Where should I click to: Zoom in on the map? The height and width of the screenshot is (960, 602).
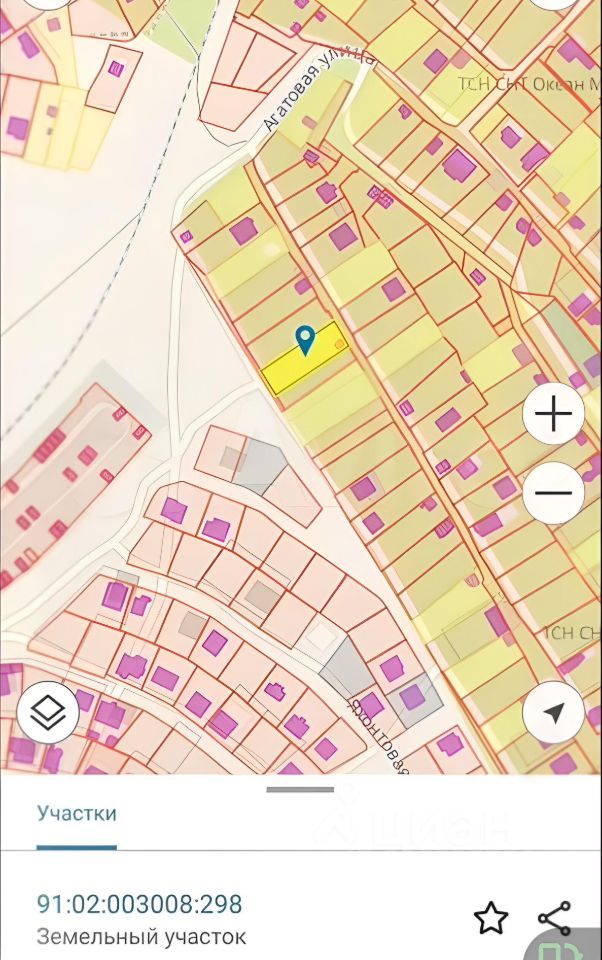point(553,414)
